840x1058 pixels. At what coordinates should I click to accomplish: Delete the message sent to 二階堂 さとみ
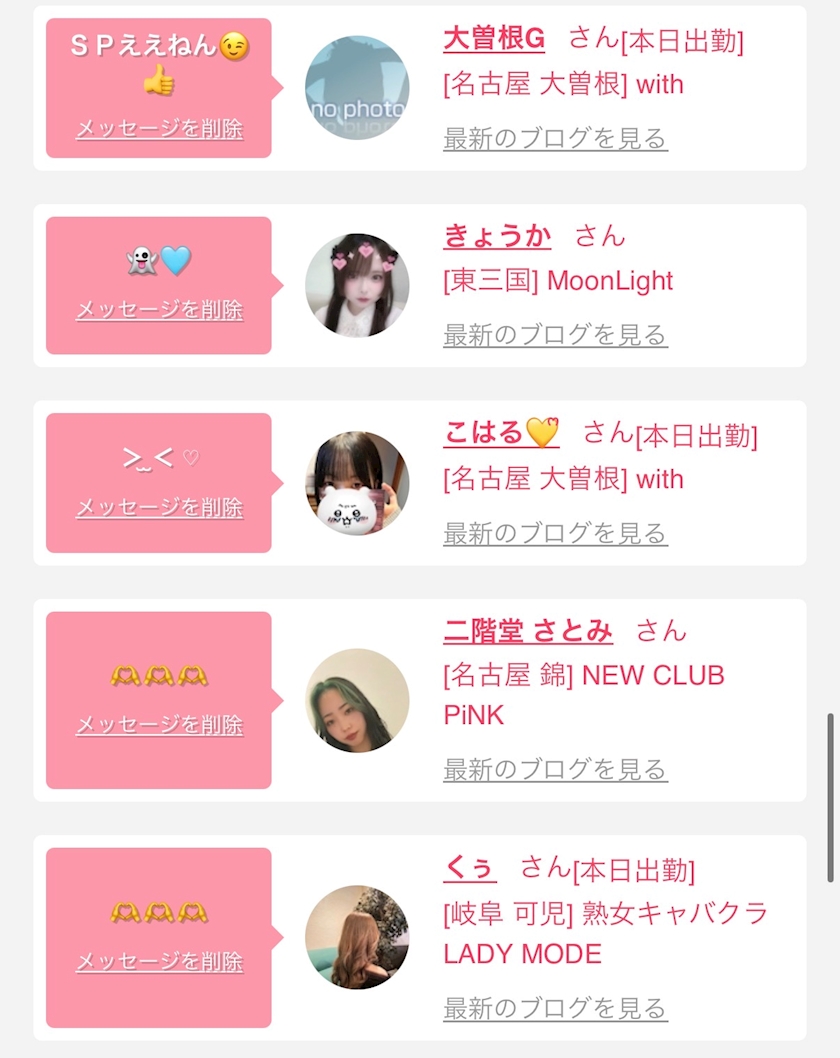159,725
